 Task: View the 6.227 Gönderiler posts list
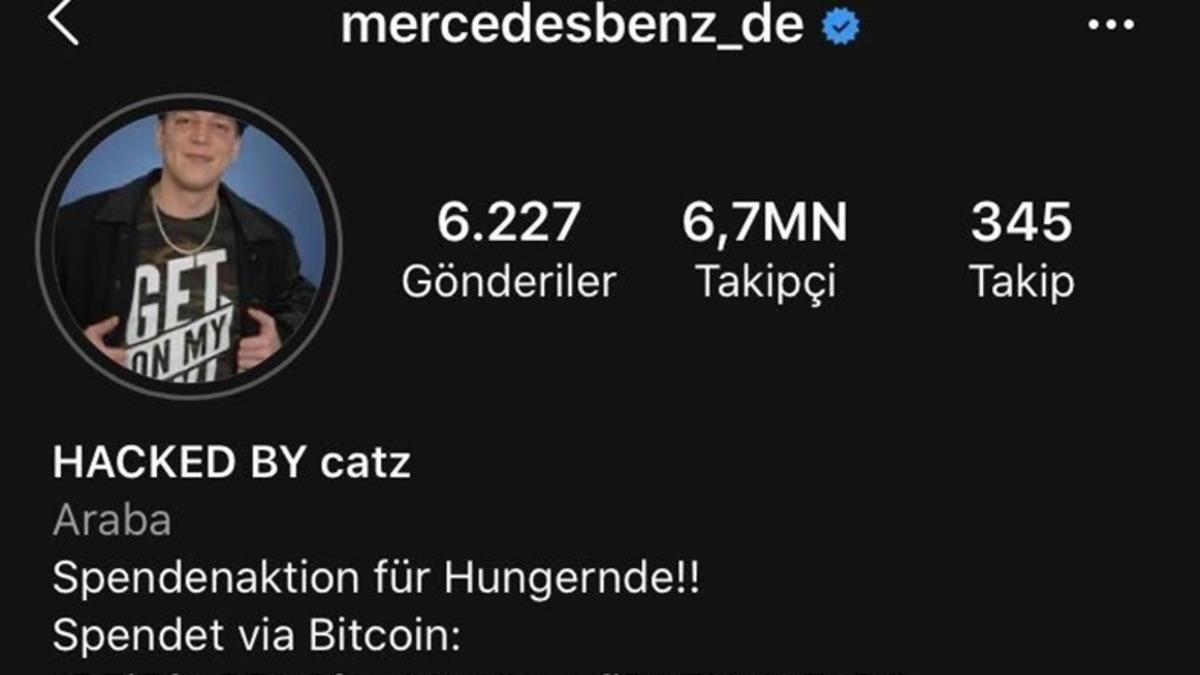(x=508, y=249)
